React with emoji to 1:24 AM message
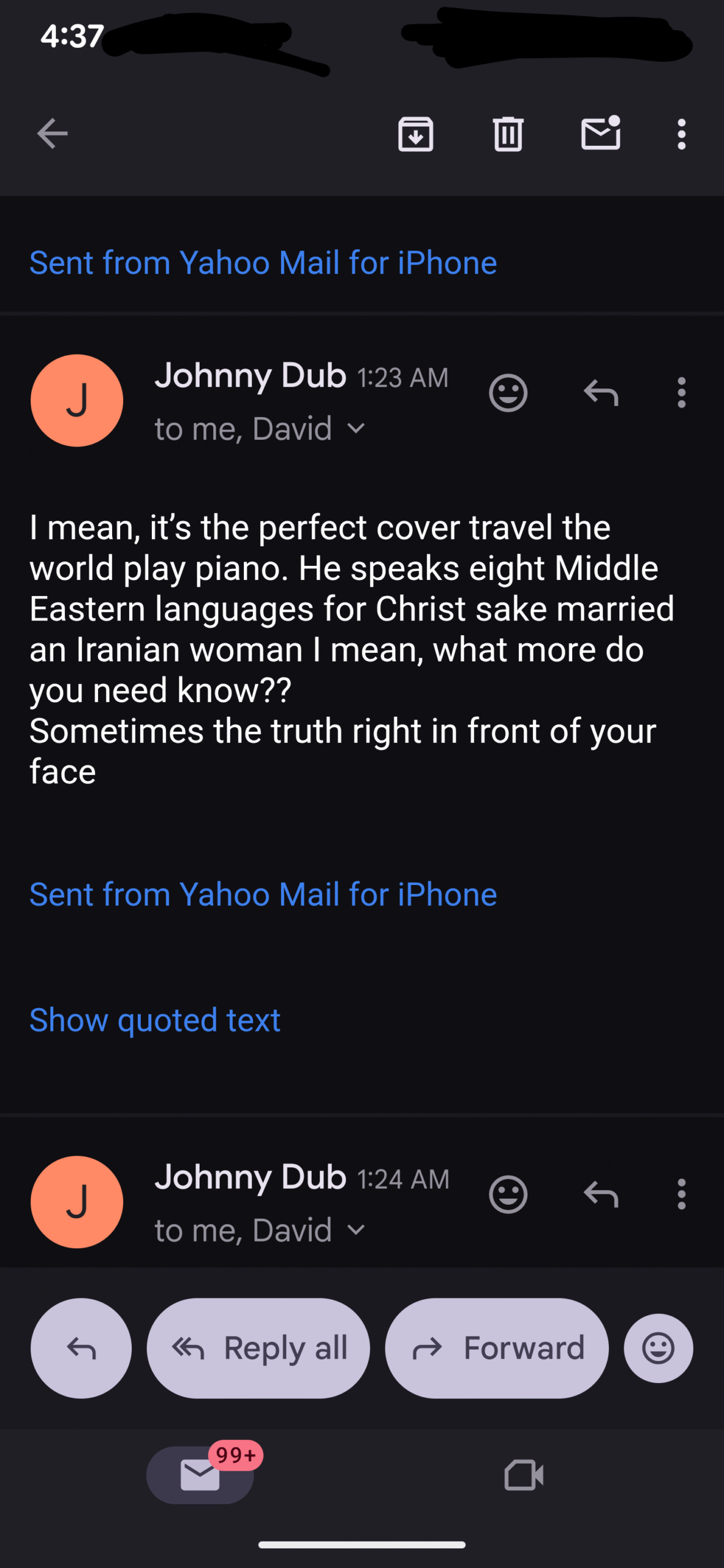The height and width of the screenshot is (1568, 724). tap(508, 1194)
